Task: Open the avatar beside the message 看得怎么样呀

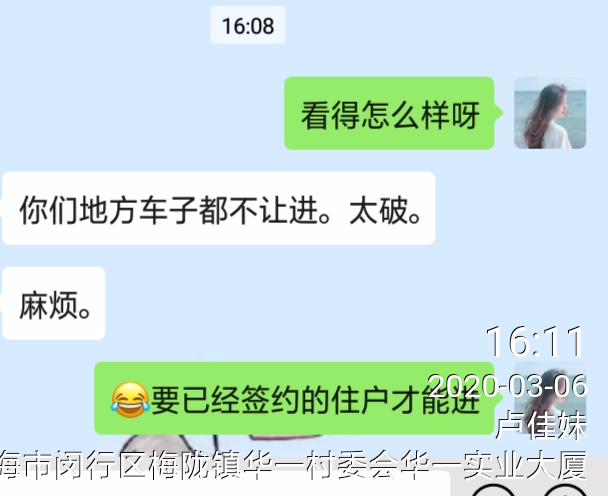Action: pos(549,113)
